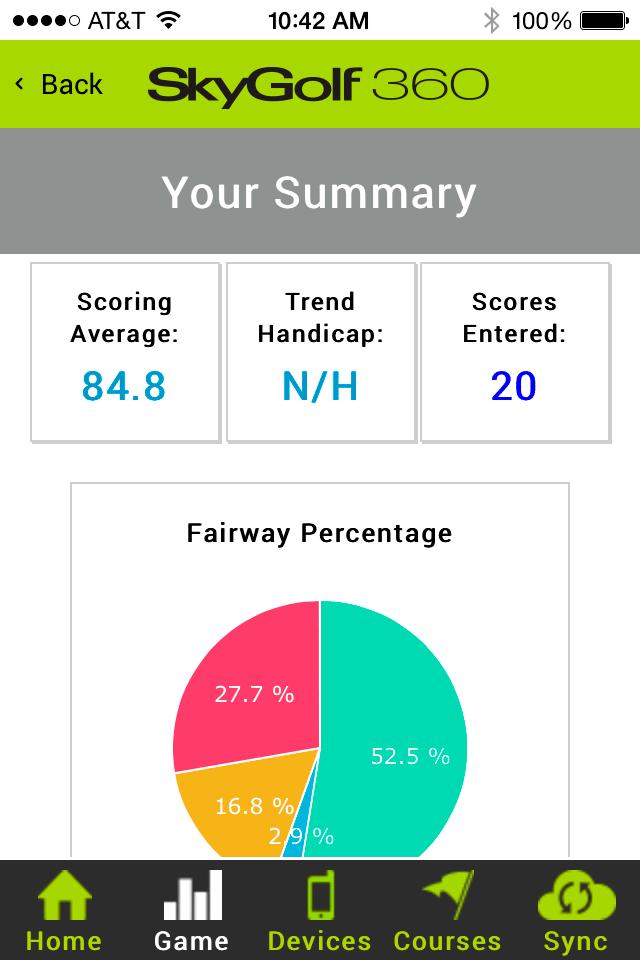Switch to the Home tab
Image resolution: width=640 pixels, height=960 pixels.
(x=64, y=911)
